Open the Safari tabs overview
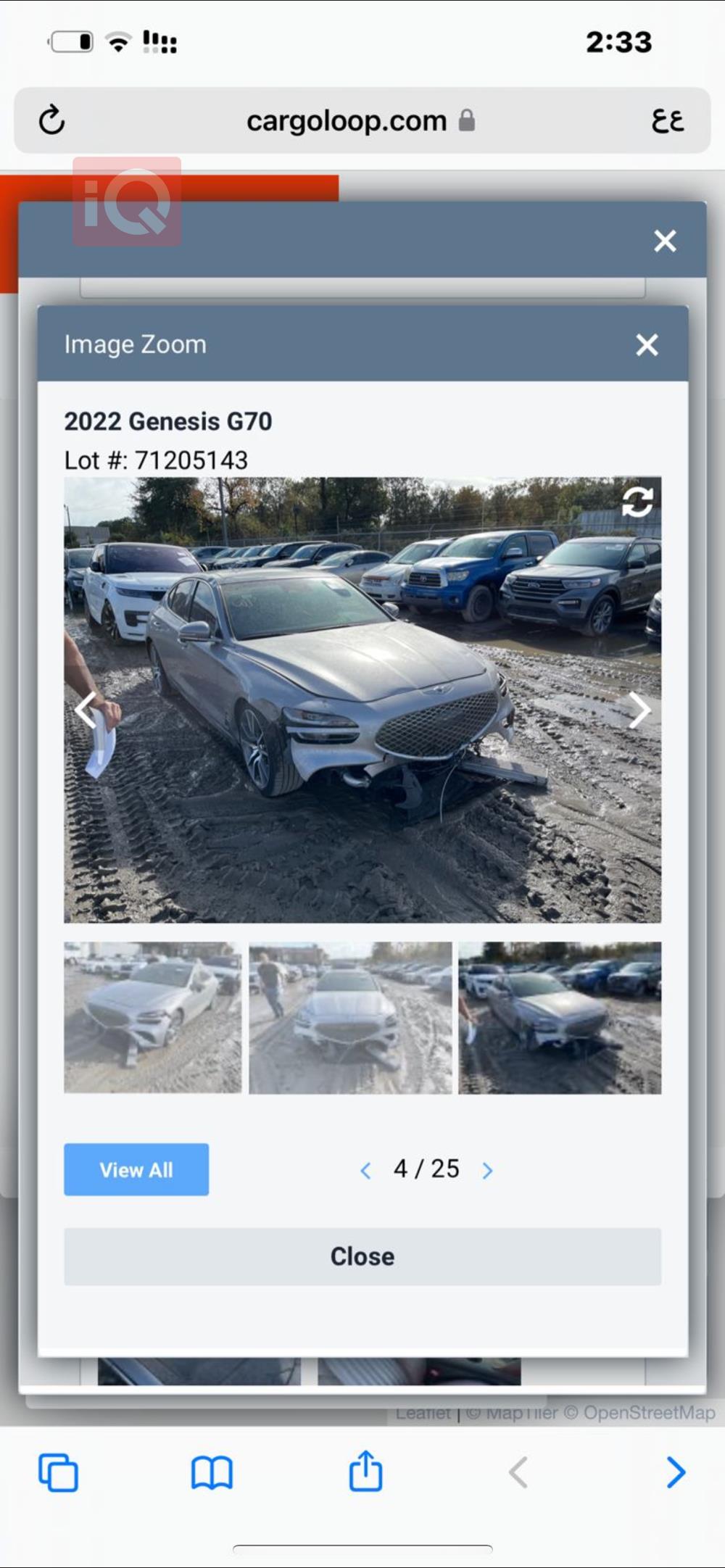The width and height of the screenshot is (725, 1568). click(x=58, y=1472)
